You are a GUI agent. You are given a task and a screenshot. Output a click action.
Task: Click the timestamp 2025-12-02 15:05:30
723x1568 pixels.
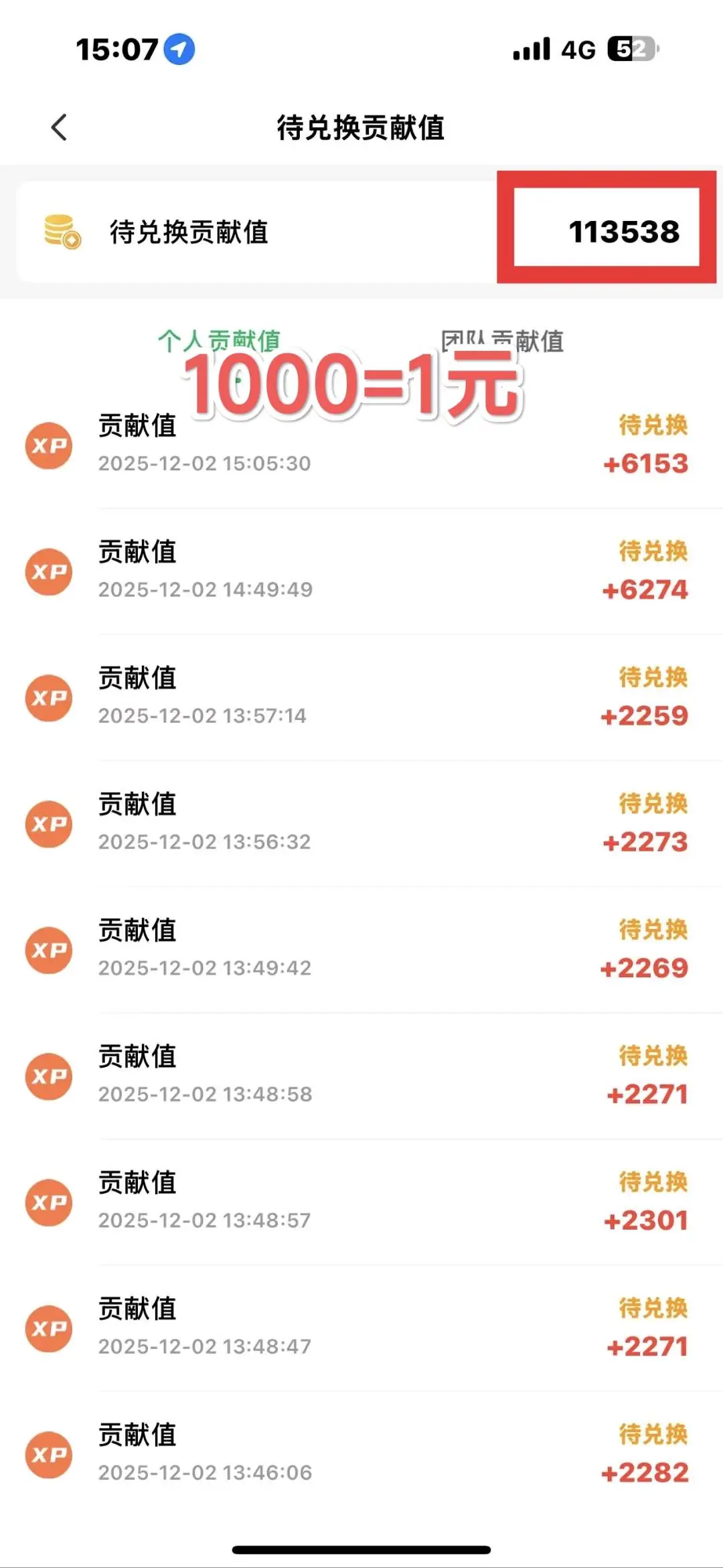click(x=204, y=462)
